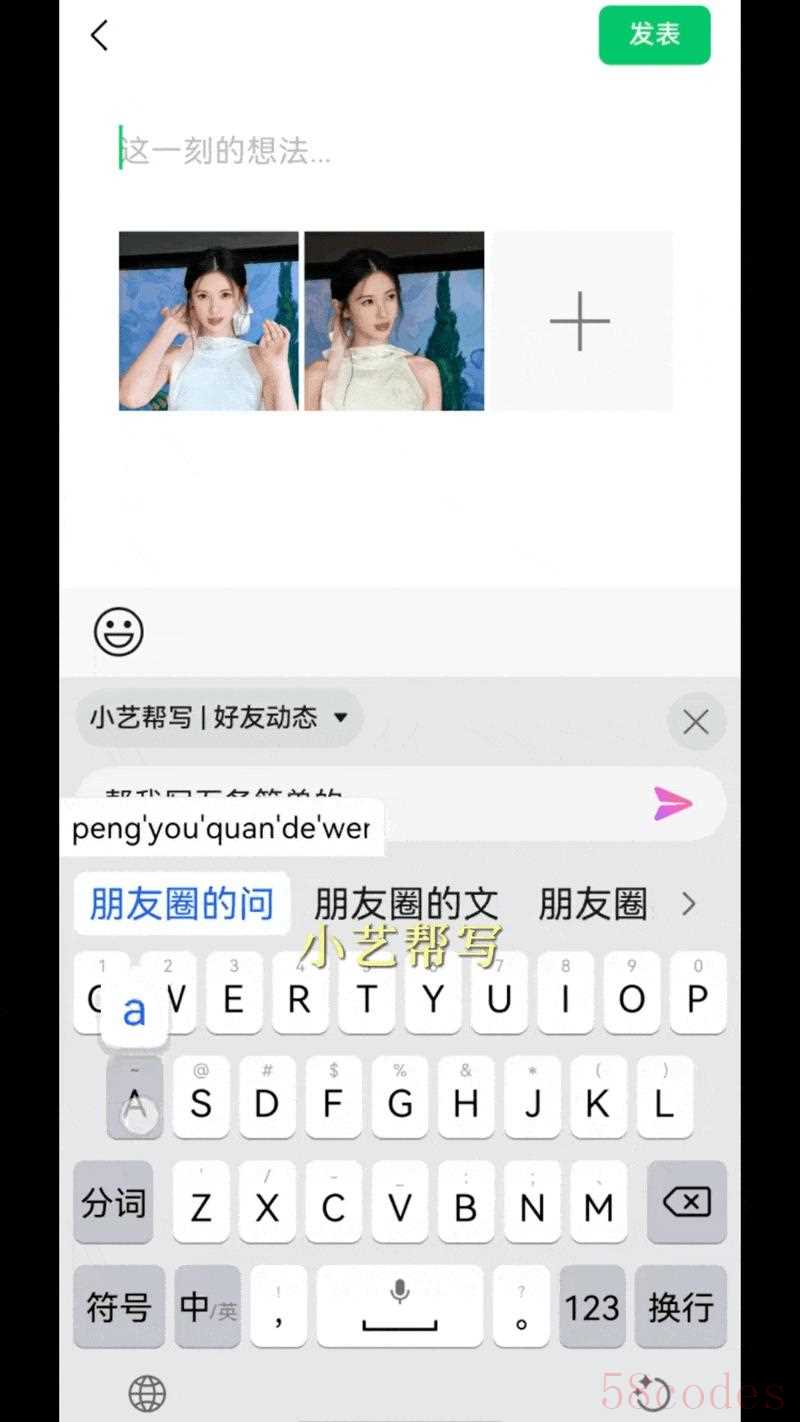Send the prompt with the pink arrow

[x=672, y=803]
